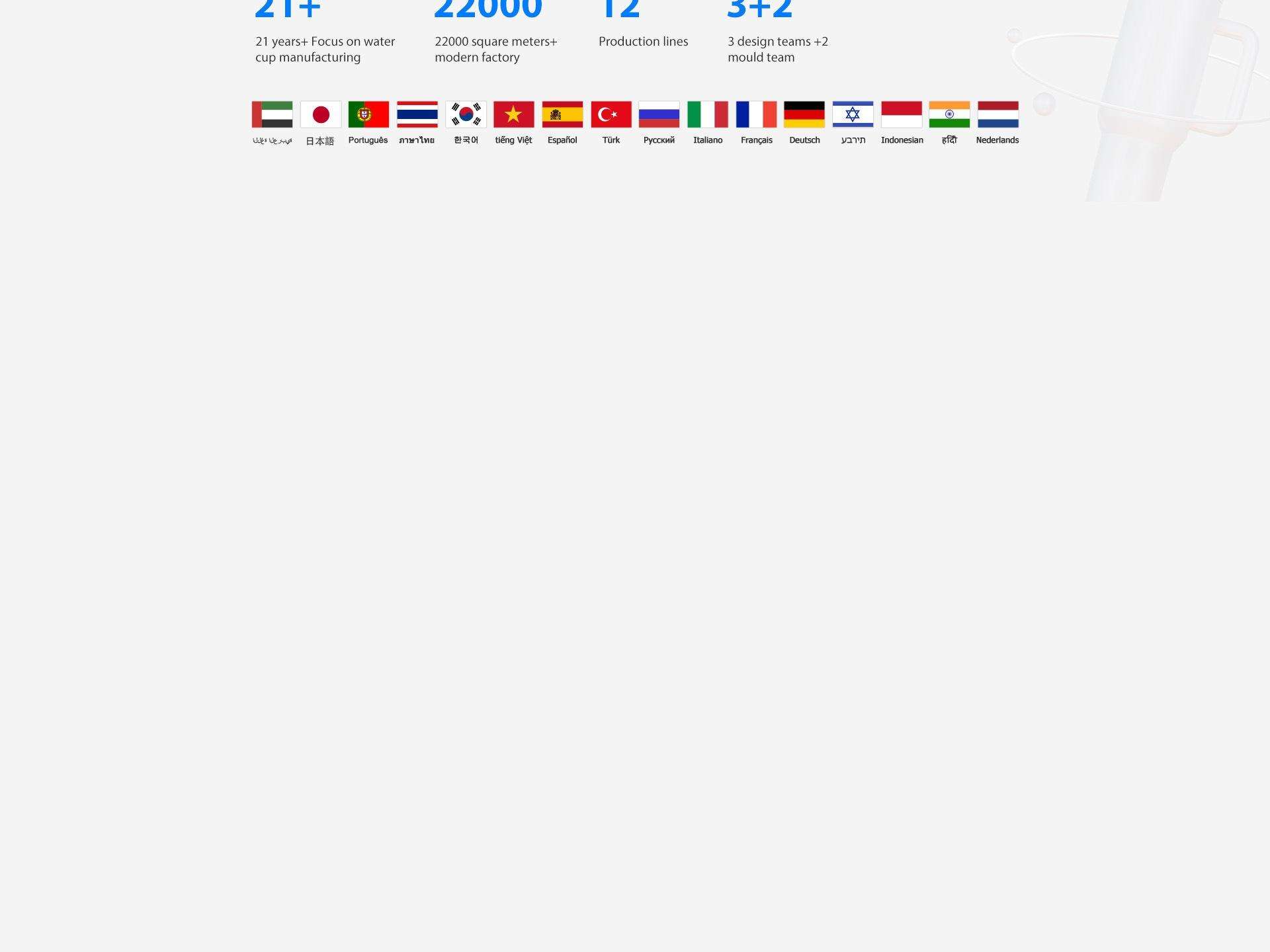Select the Hebrew עִברִית flag
1270x952 pixels.
pos(853,114)
